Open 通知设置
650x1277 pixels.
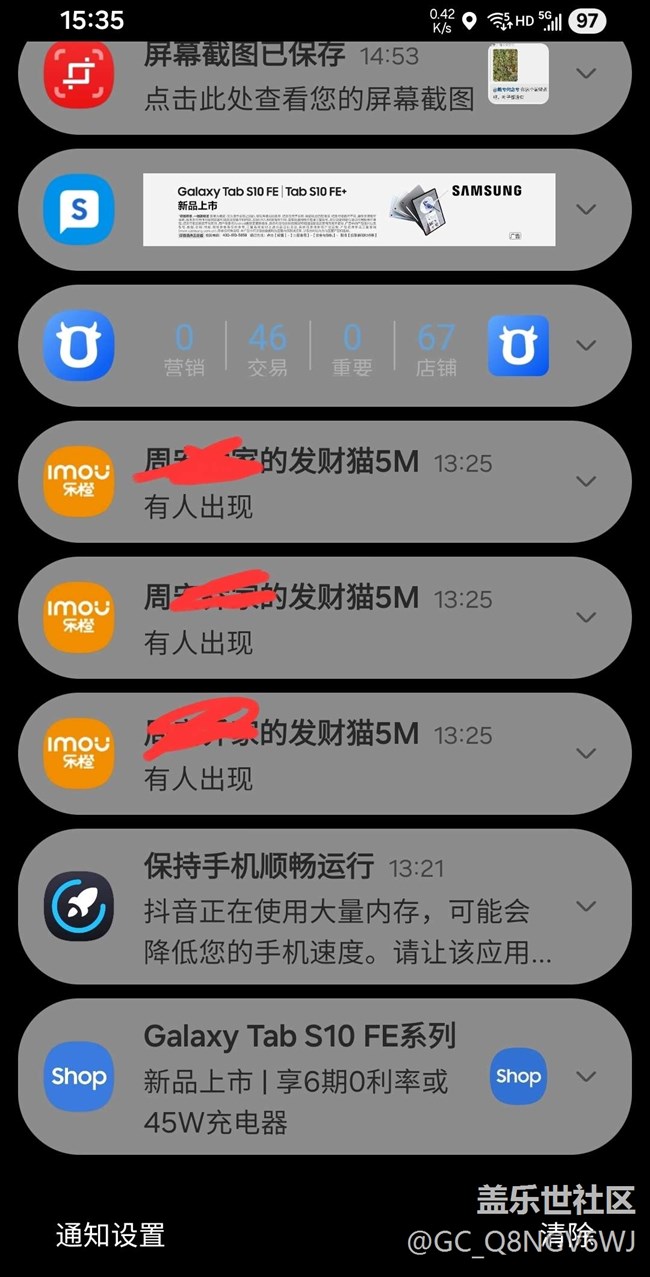tap(110, 1235)
